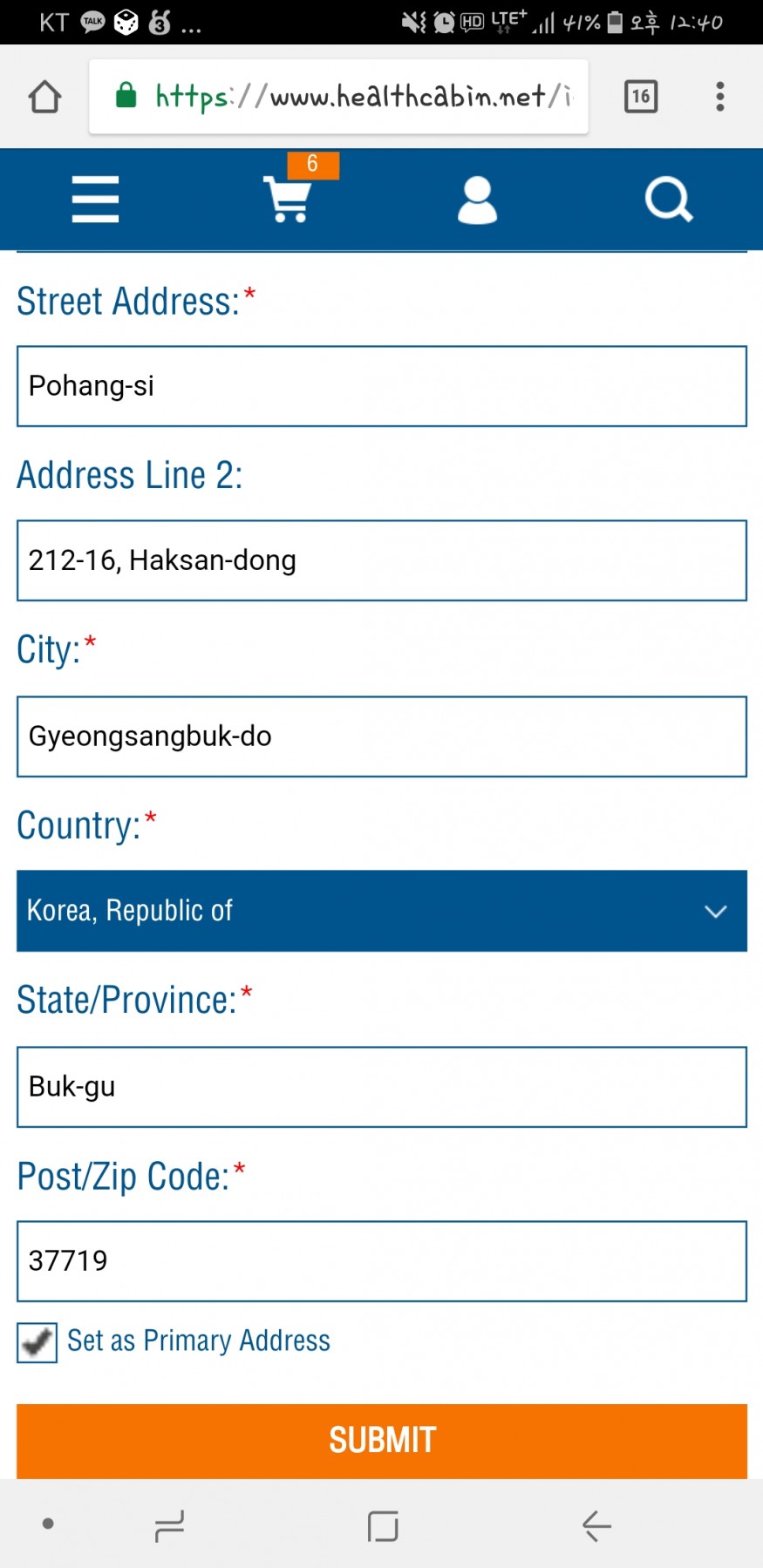The image size is (763, 1568).
Task: Expand the Country dropdown
Action: (x=382, y=911)
